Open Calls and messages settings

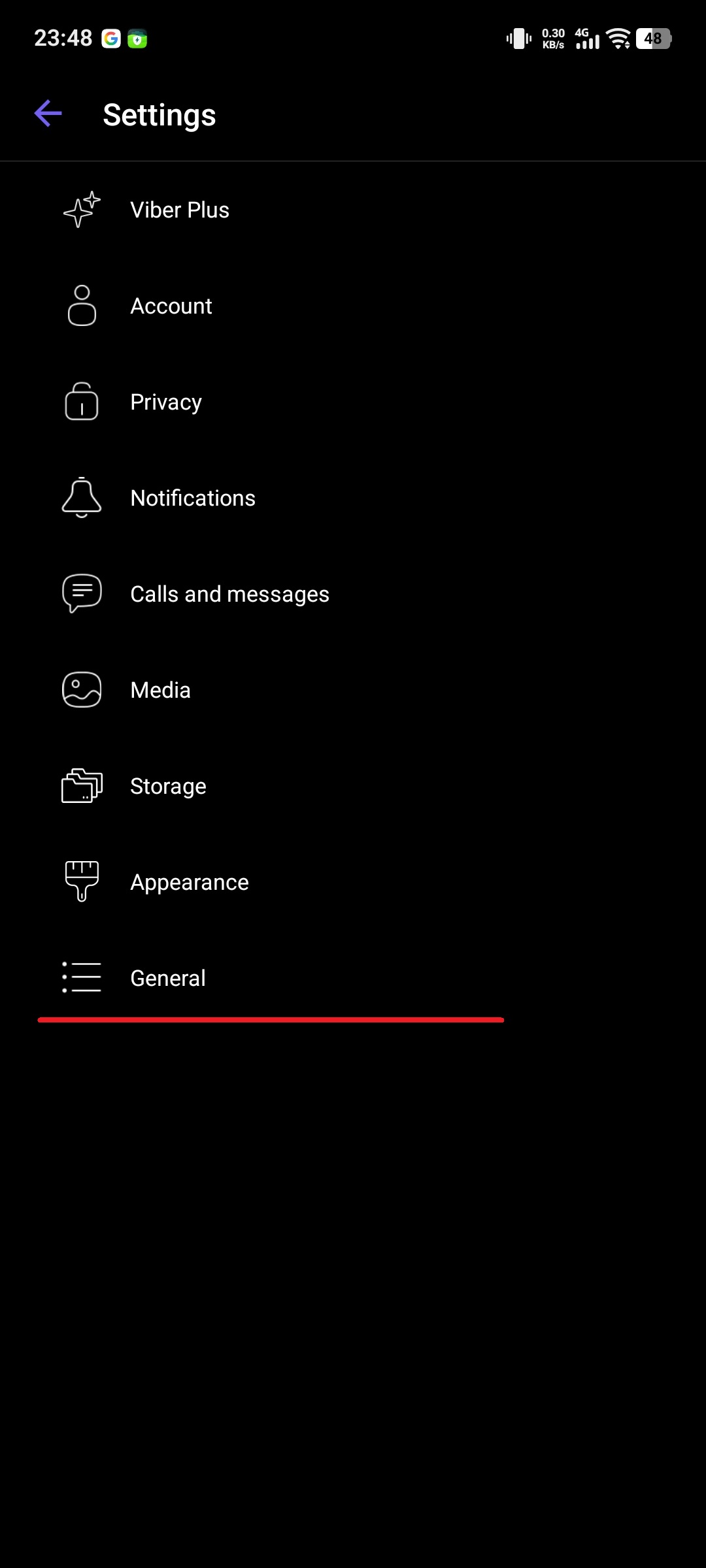tap(230, 593)
